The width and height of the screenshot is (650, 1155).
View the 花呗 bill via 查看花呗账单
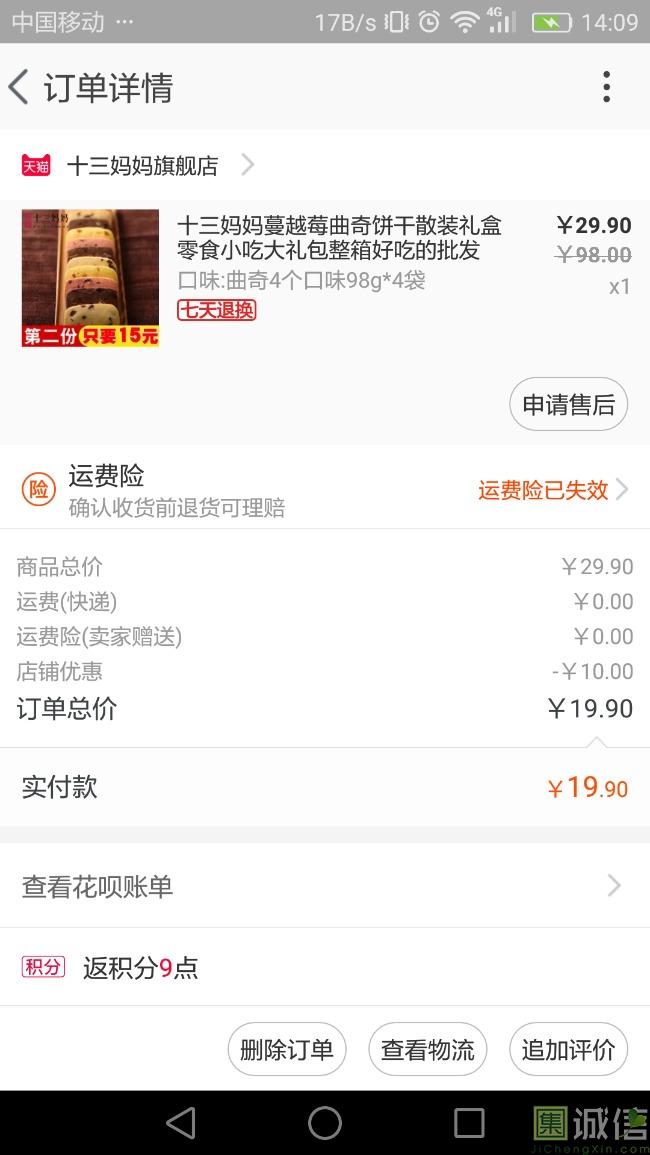point(325,886)
